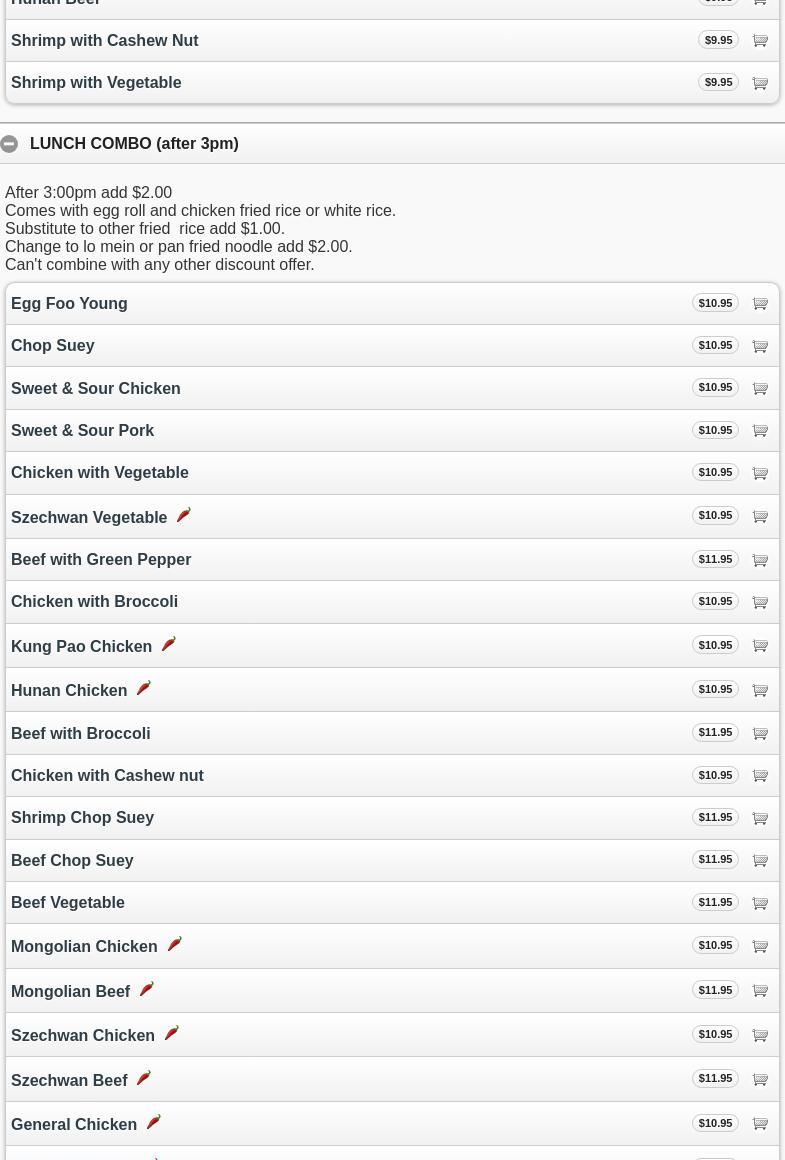Open the General Chicken item
This screenshot has width=785, height=1160.
(x=74, y=1125)
